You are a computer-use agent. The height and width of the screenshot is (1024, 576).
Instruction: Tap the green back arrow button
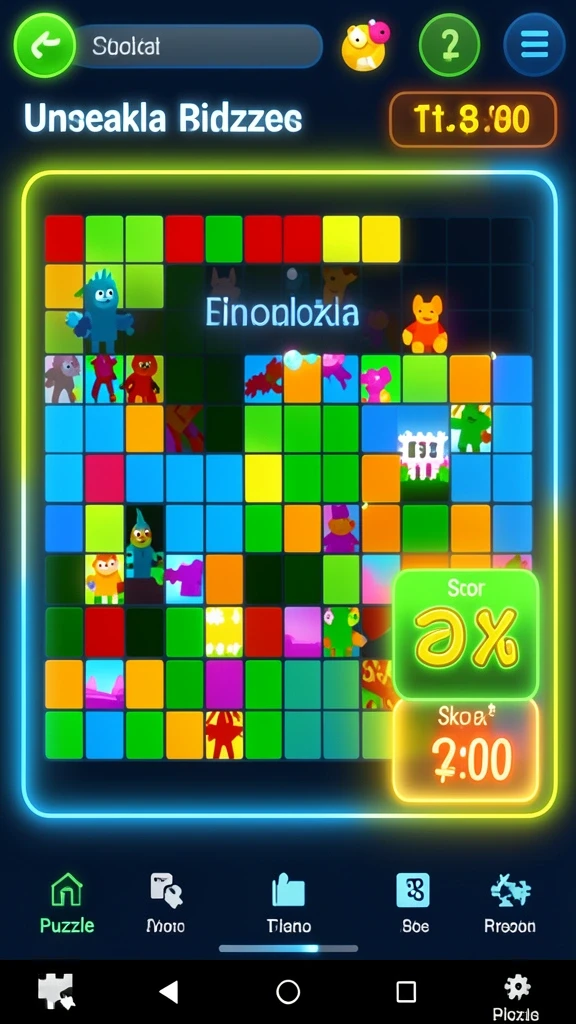[x=45, y=44]
